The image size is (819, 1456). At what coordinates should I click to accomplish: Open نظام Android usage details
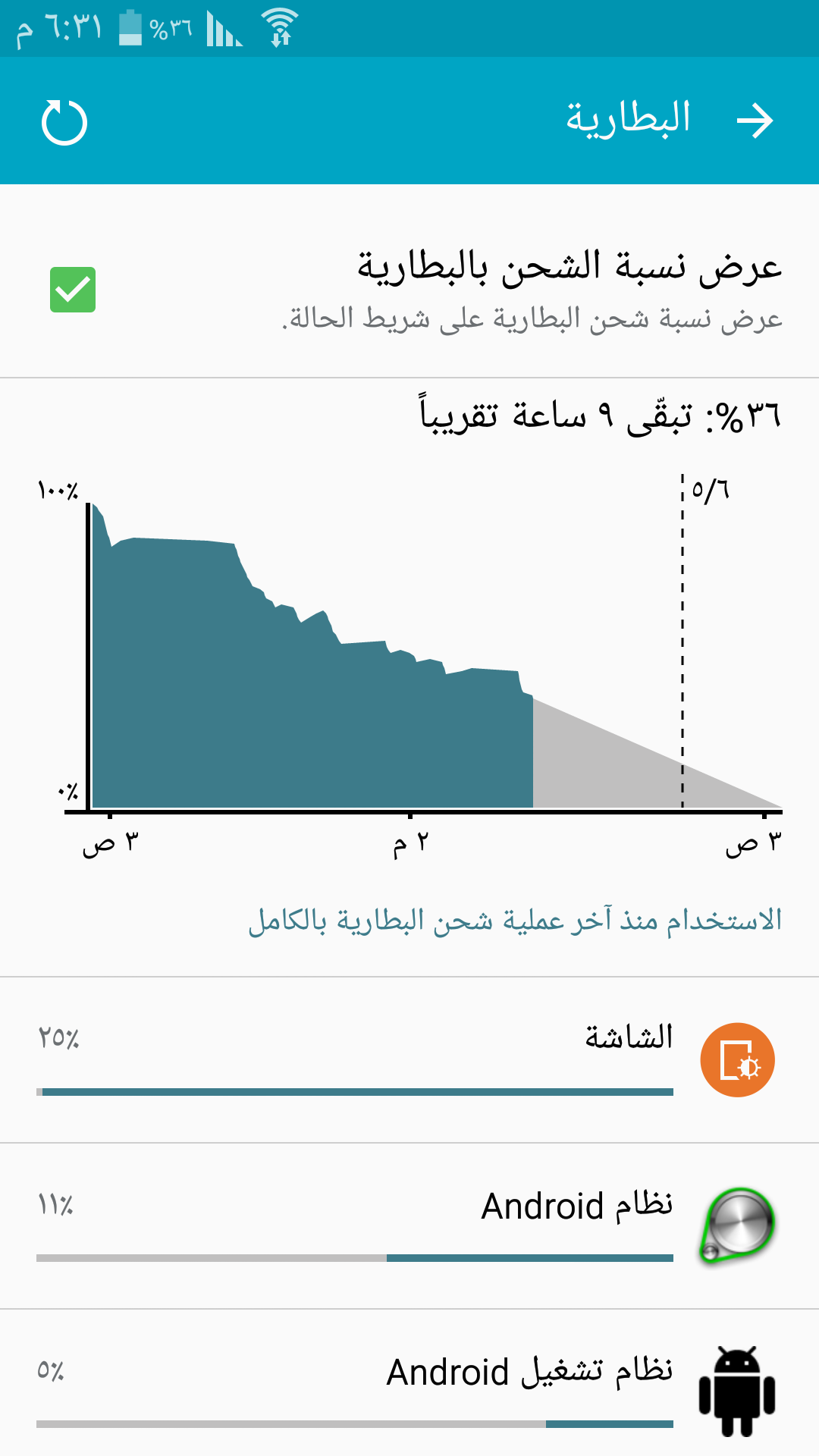(x=409, y=1225)
